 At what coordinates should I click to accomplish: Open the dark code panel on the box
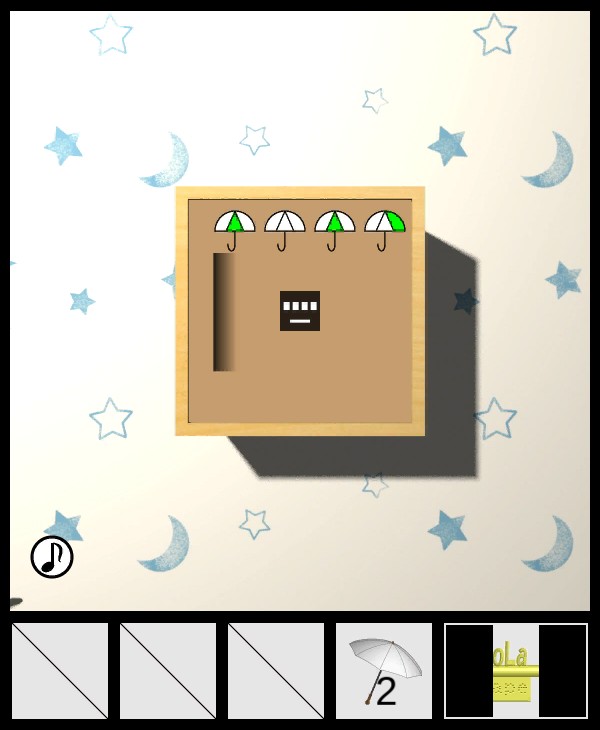[x=300, y=311]
